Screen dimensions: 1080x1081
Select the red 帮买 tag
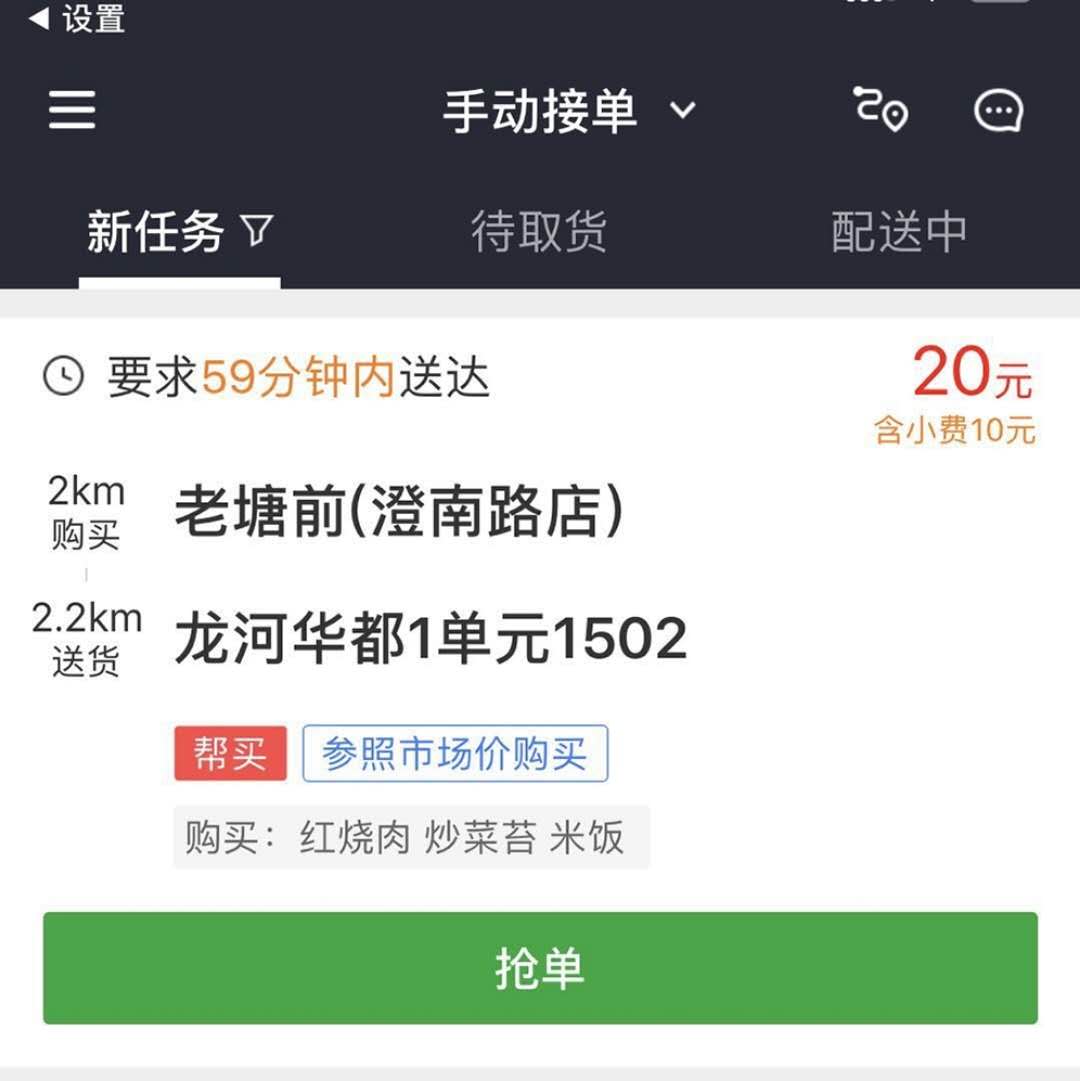230,754
